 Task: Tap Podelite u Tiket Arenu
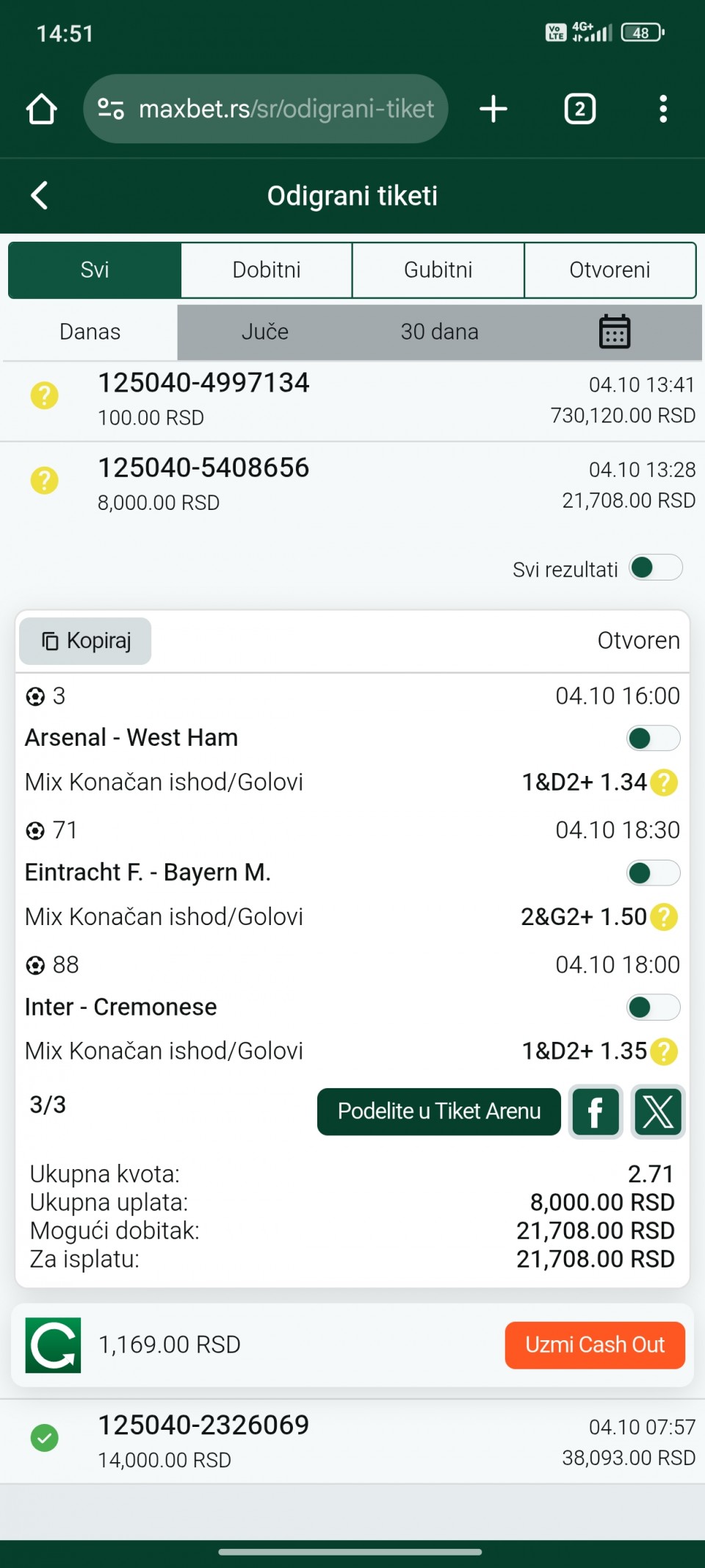coord(439,1111)
